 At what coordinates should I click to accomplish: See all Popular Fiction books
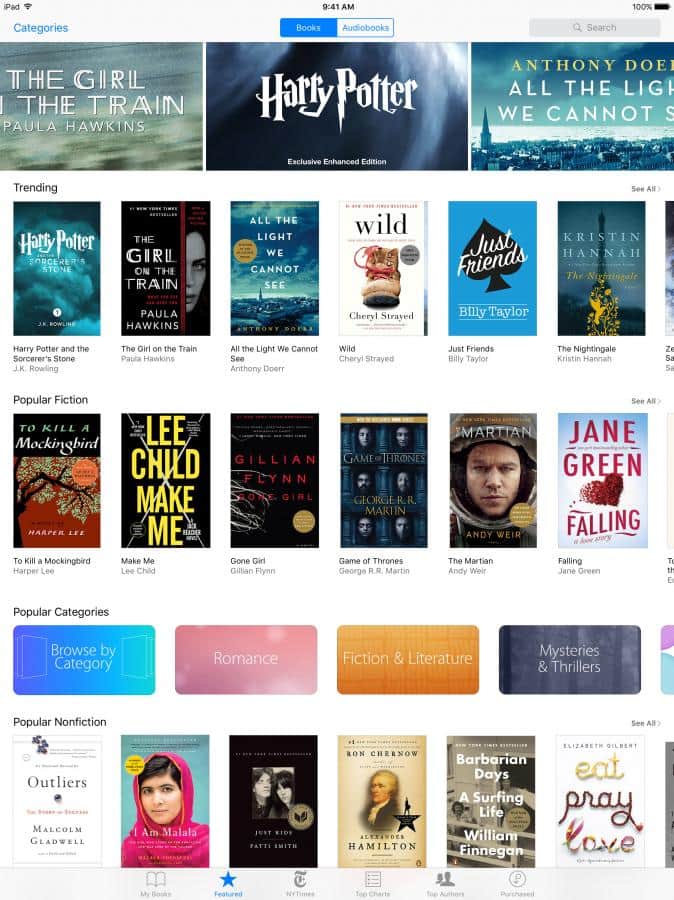(645, 401)
